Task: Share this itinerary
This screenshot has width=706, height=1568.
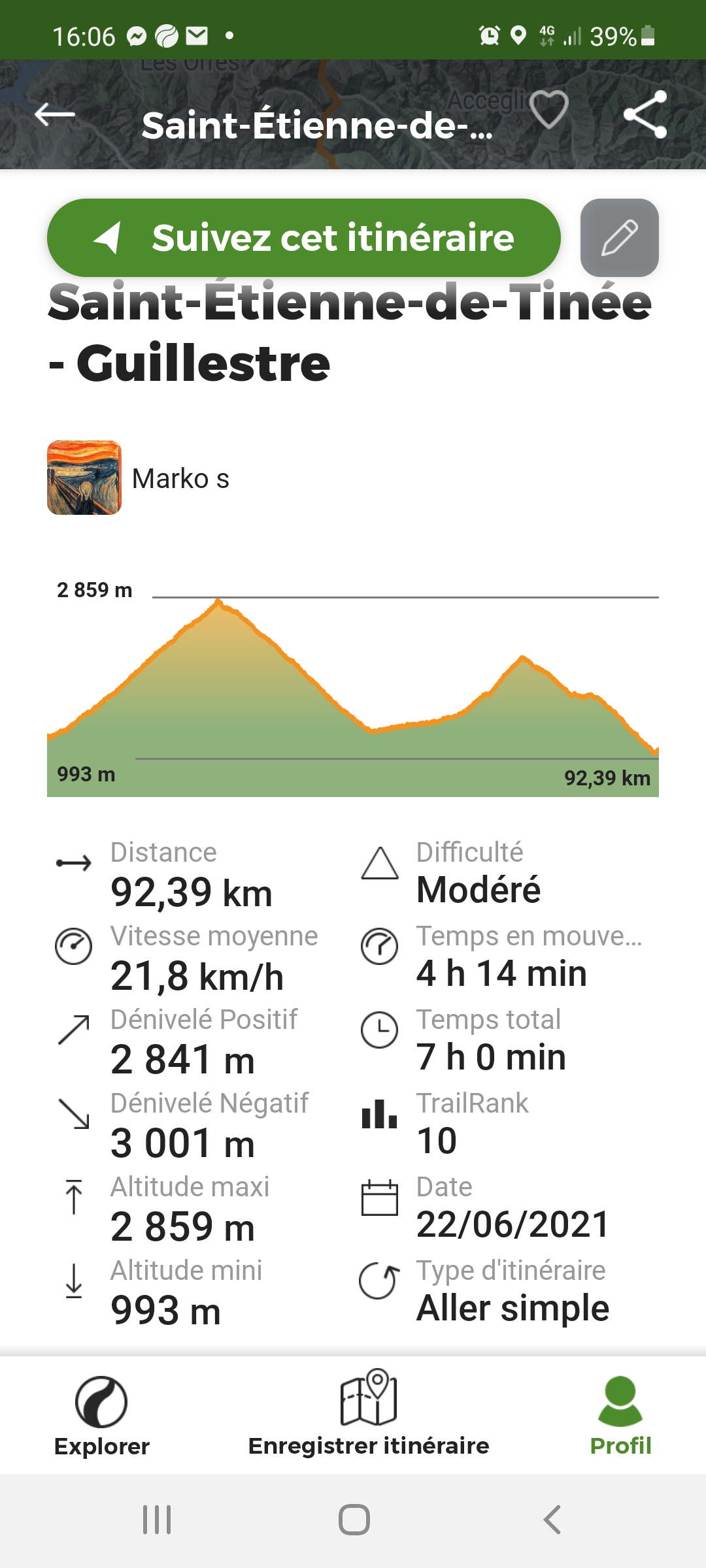Action: coord(645,114)
